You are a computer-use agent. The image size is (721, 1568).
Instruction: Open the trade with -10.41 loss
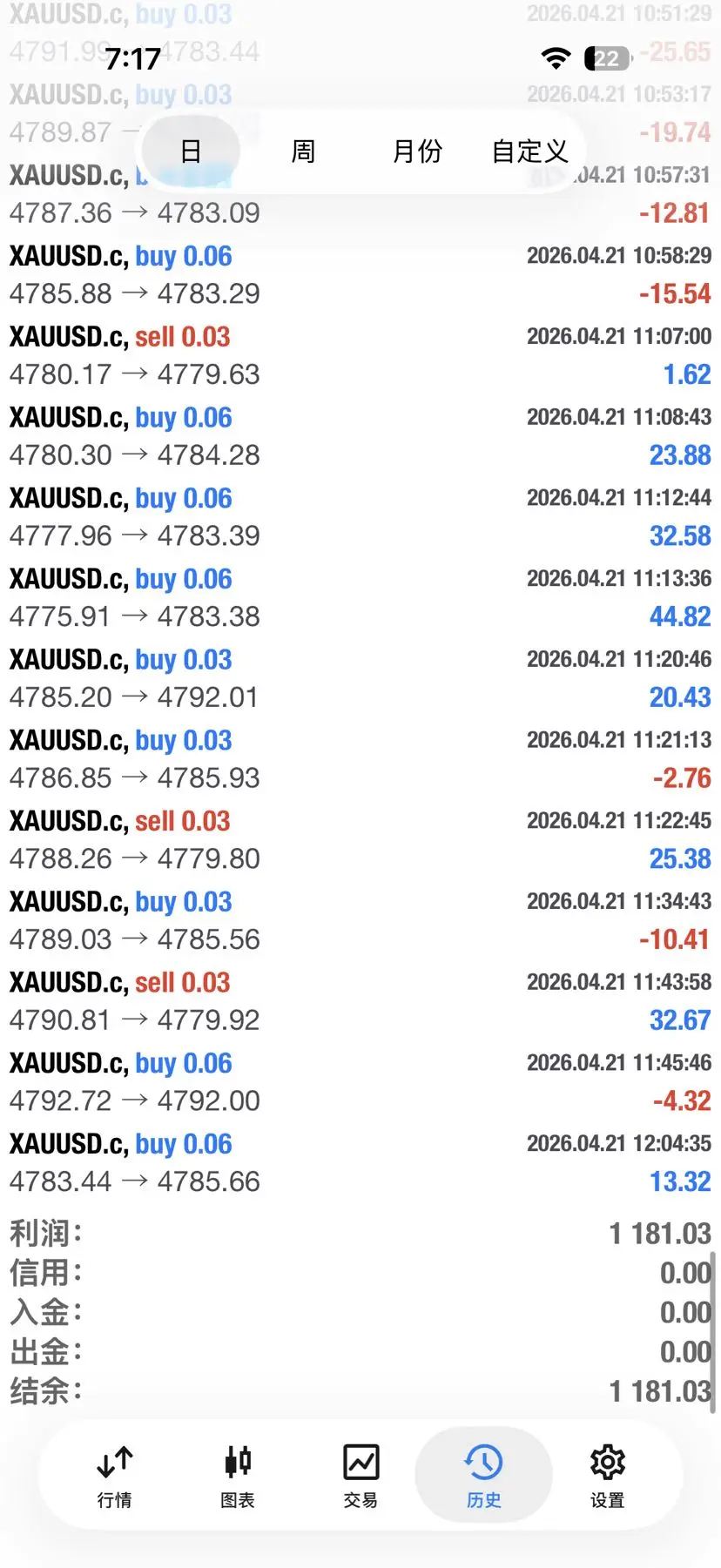pos(360,920)
